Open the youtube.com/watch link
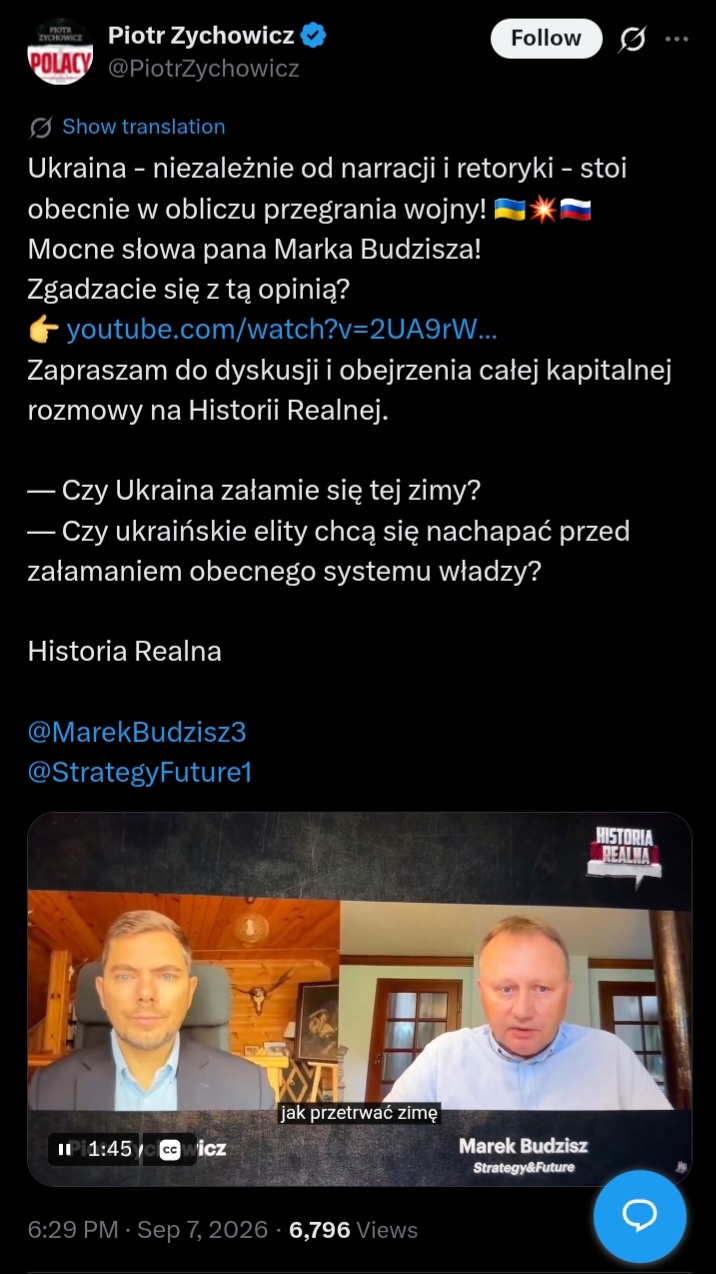 coord(282,330)
